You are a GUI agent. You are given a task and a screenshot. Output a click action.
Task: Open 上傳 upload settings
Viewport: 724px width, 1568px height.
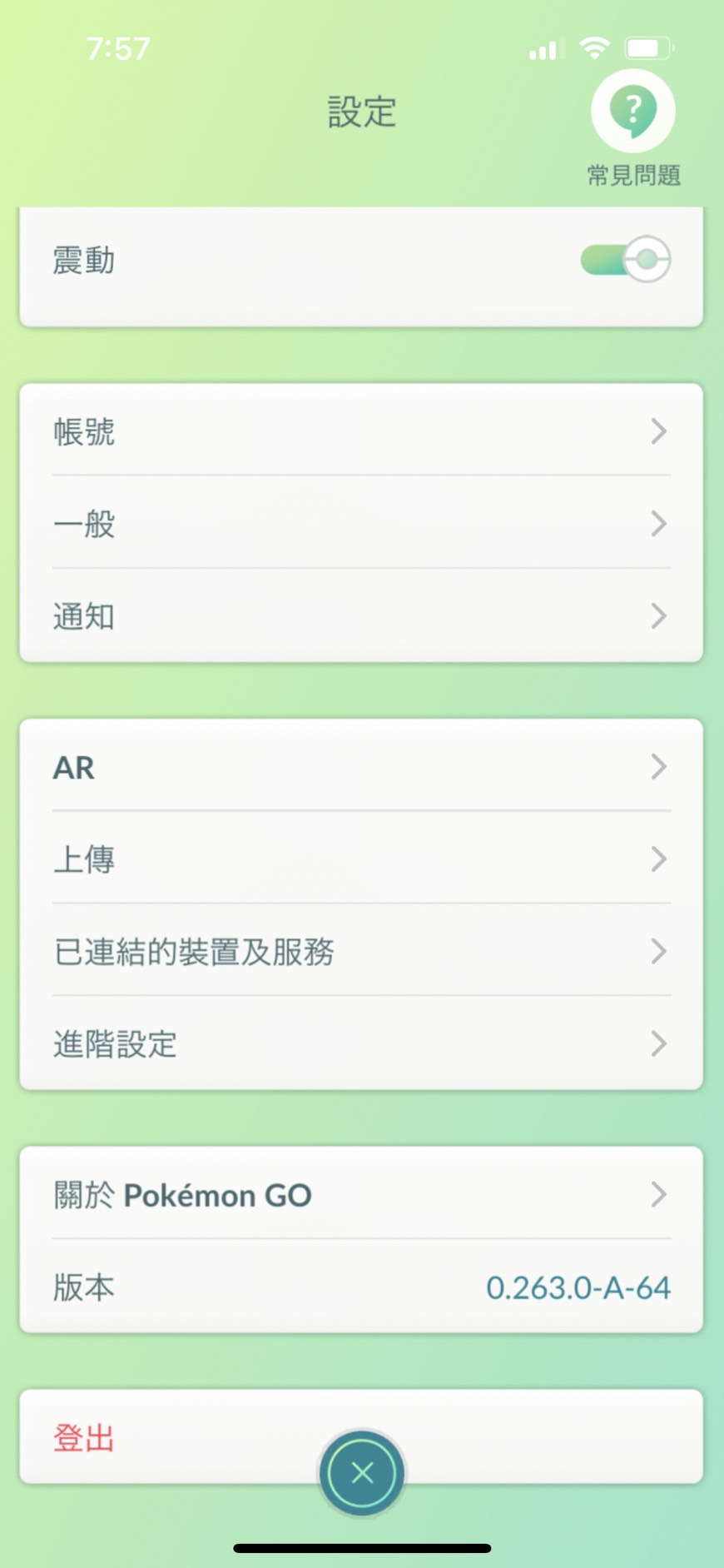pyautogui.click(x=362, y=859)
